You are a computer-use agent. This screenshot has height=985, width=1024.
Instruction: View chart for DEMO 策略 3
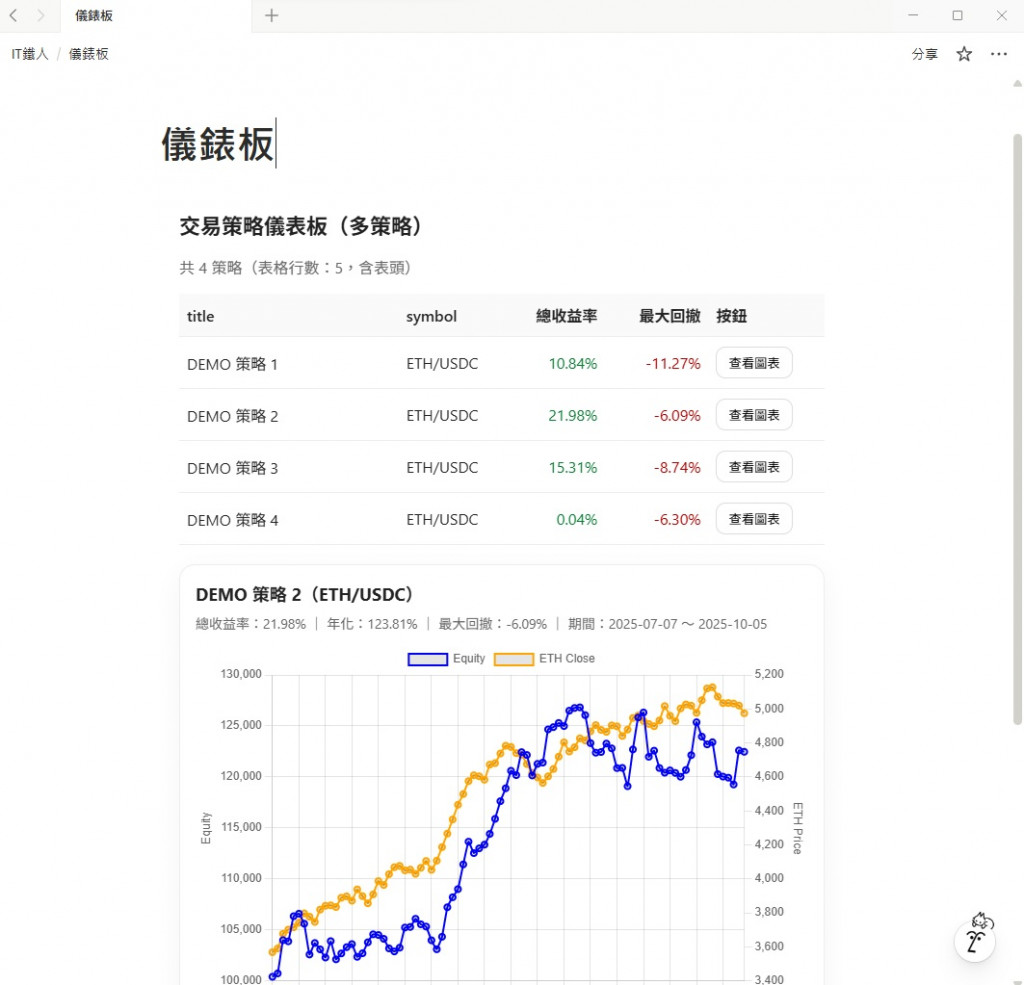[x=754, y=467]
